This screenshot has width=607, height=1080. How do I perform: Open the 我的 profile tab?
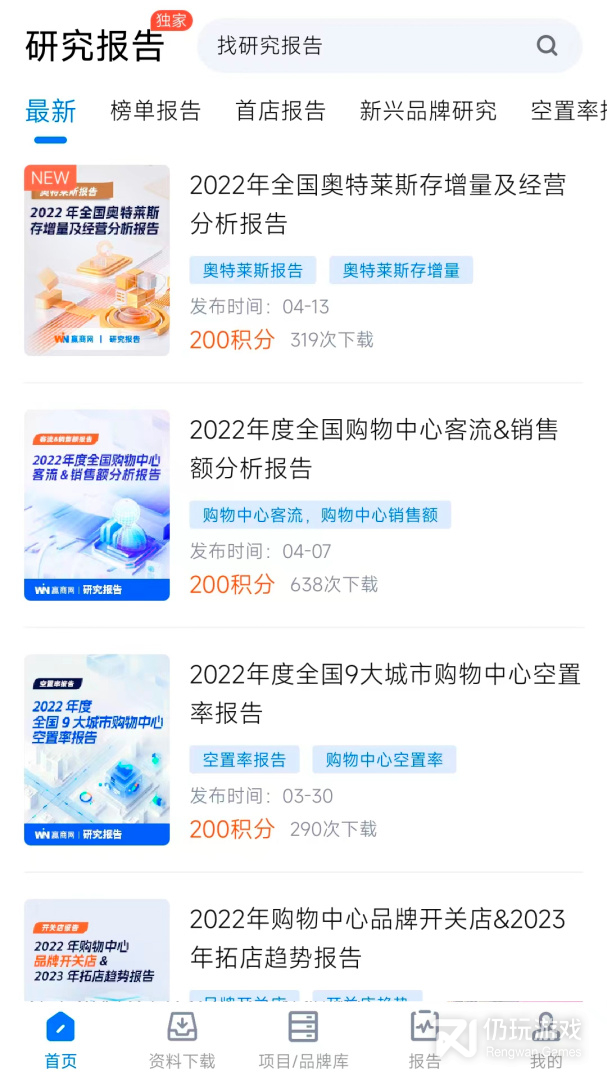tap(546, 1039)
